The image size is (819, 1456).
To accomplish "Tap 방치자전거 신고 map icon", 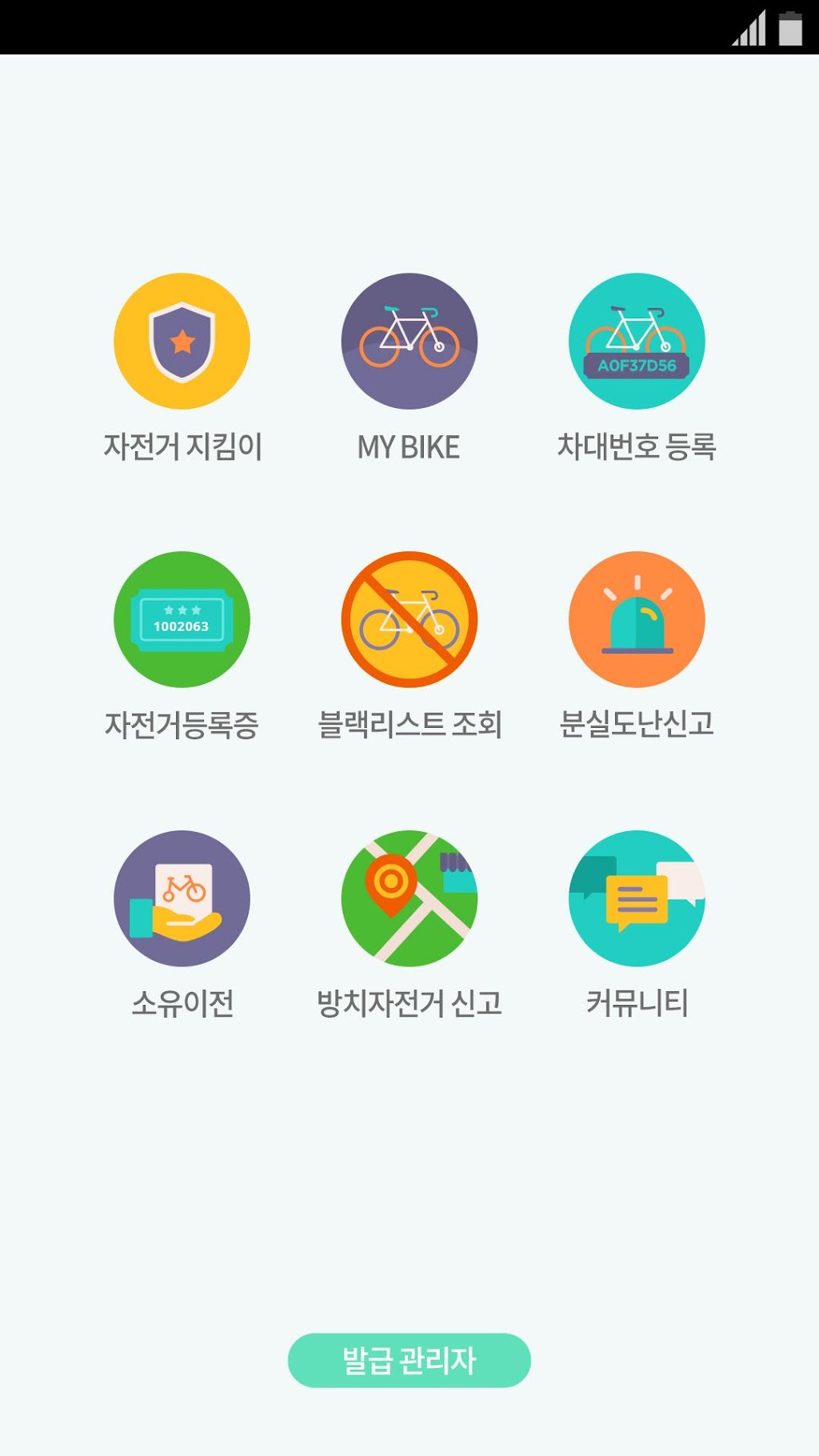I will pyautogui.click(x=409, y=898).
